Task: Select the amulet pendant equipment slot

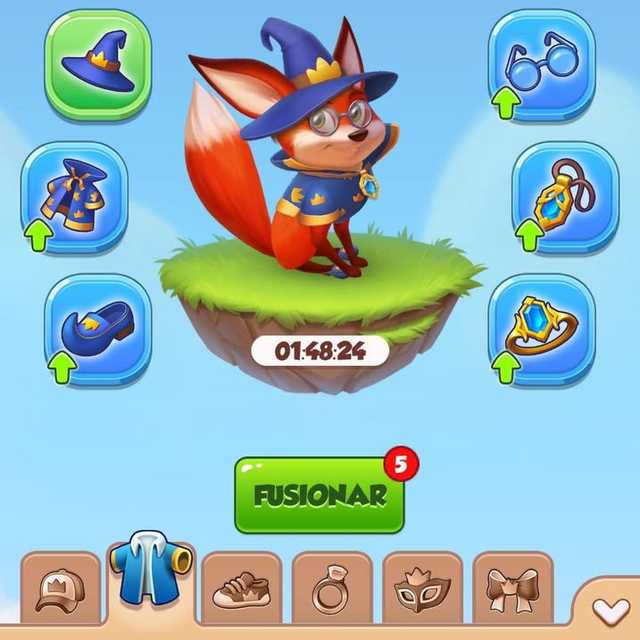Action: tap(565, 197)
